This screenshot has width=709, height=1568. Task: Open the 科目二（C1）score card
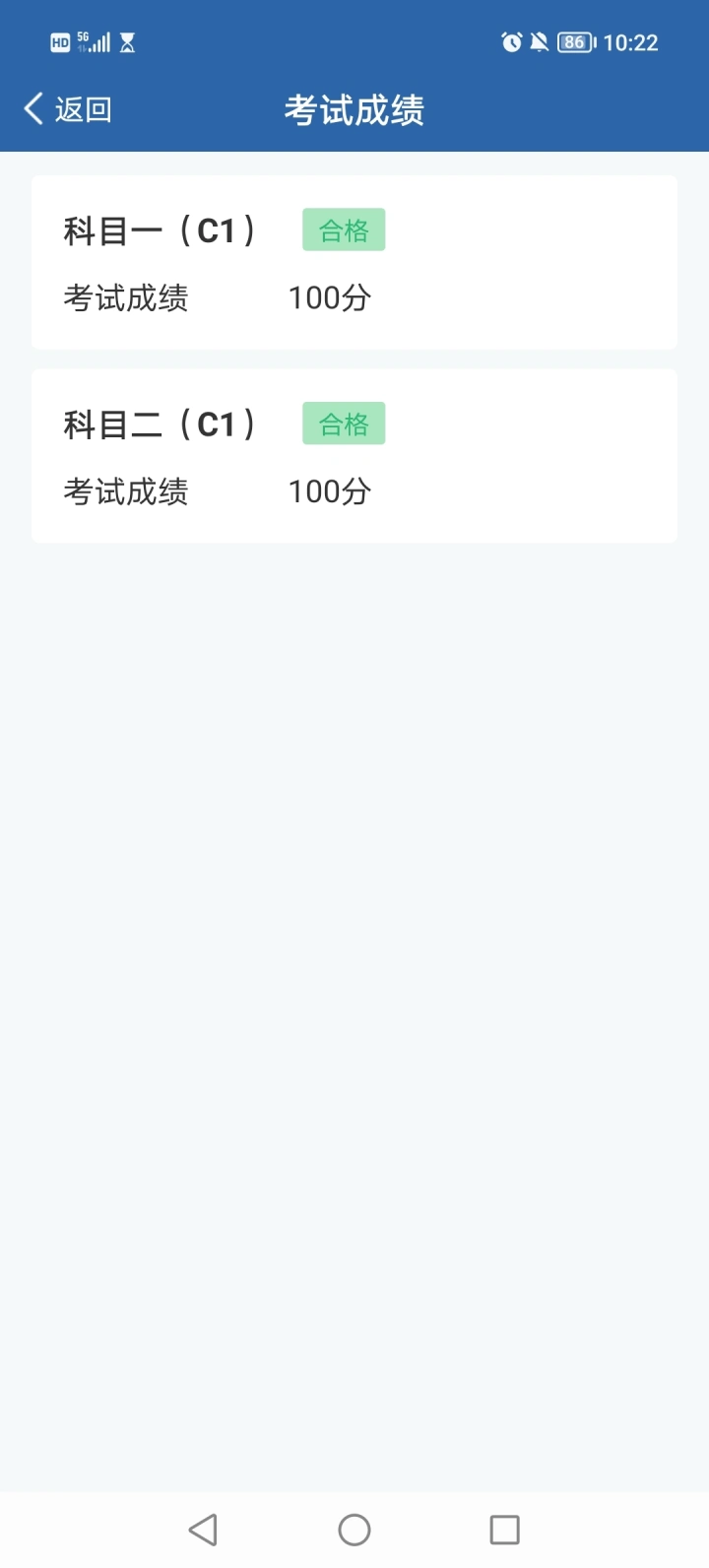point(354,456)
